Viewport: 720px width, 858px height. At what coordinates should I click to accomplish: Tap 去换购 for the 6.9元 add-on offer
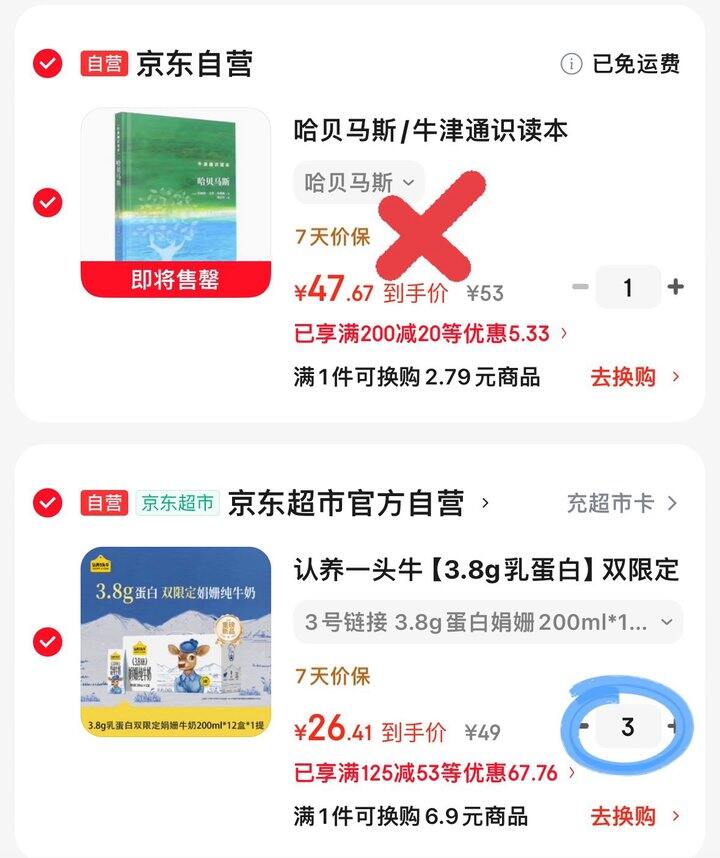click(635, 816)
